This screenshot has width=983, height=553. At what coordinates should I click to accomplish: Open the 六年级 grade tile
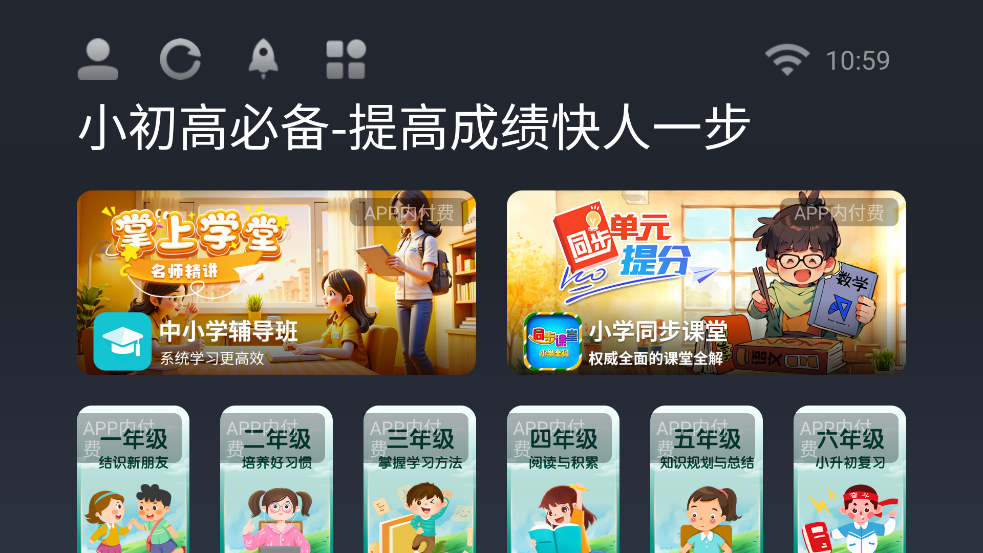coord(849,480)
